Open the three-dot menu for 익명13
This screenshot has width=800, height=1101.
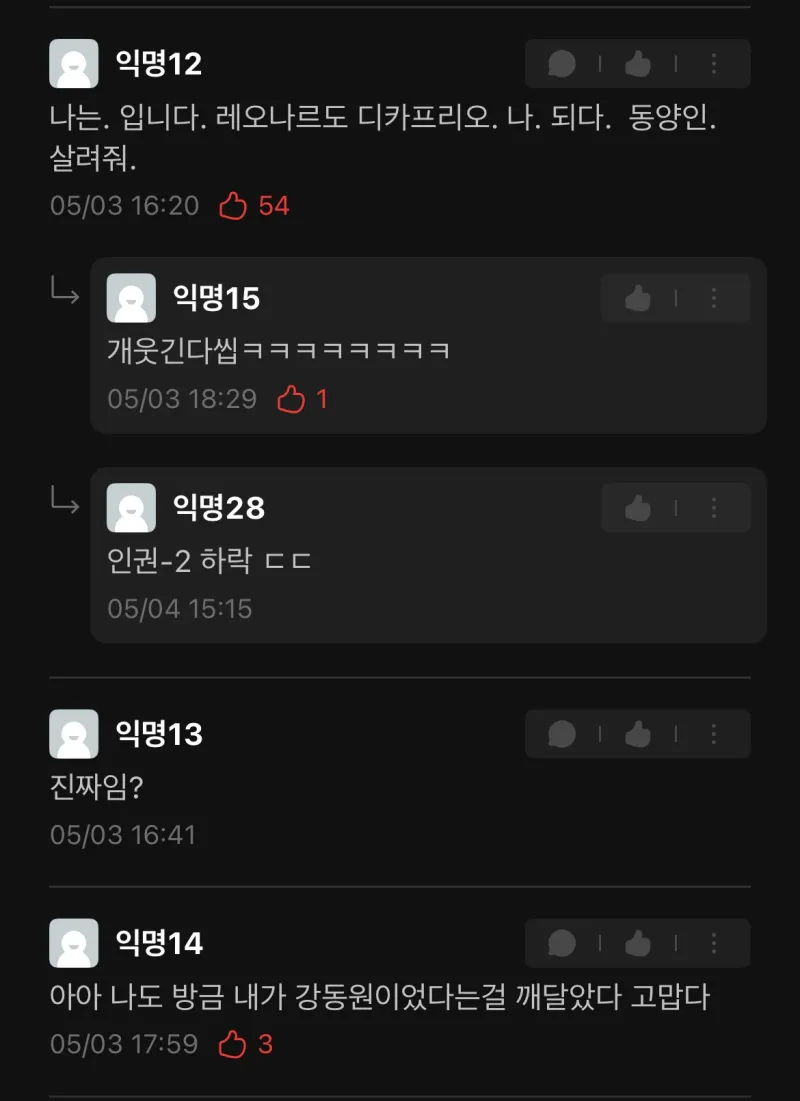click(713, 733)
